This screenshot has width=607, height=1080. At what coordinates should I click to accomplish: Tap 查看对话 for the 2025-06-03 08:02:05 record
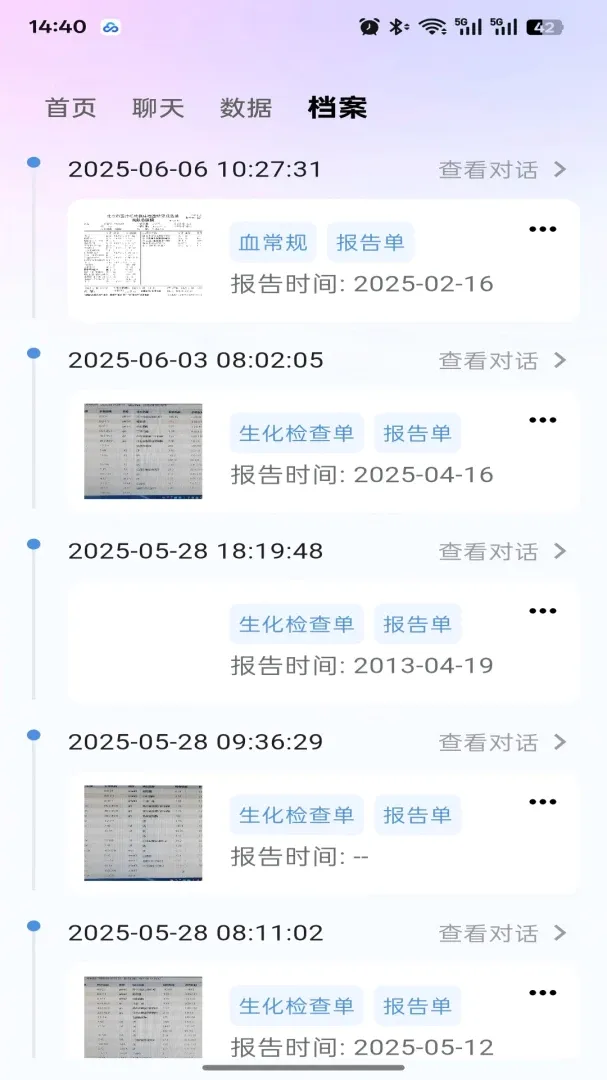click(x=502, y=360)
